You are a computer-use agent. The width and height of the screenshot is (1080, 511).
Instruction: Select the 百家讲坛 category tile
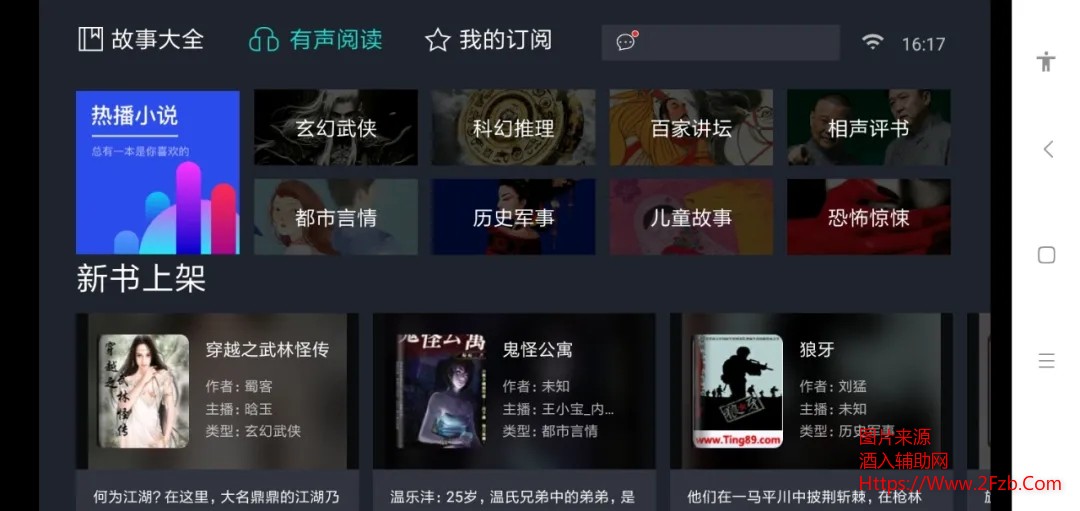(691, 128)
